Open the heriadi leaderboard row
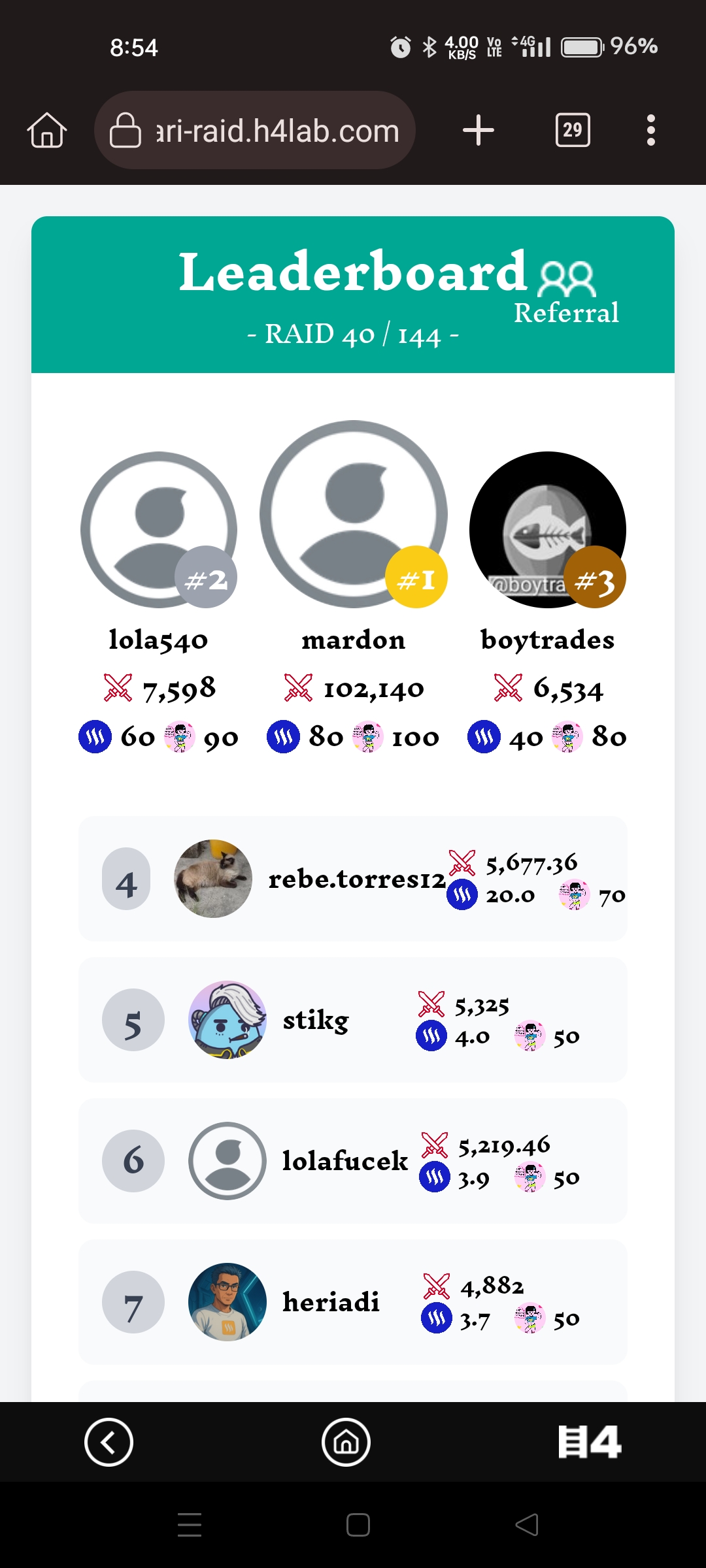Image resolution: width=706 pixels, height=1568 pixels. [353, 1302]
